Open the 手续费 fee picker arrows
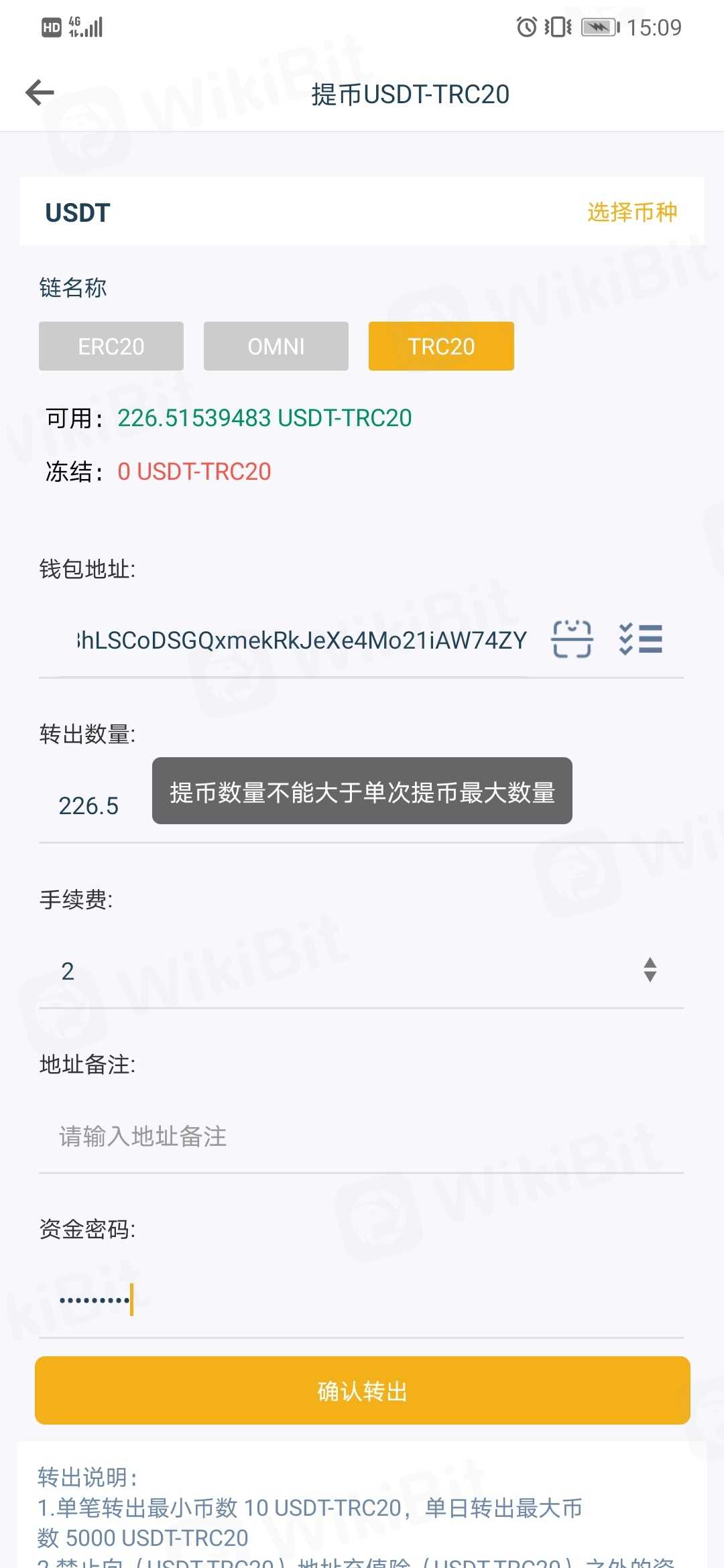This screenshot has width=724, height=1568. click(650, 970)
